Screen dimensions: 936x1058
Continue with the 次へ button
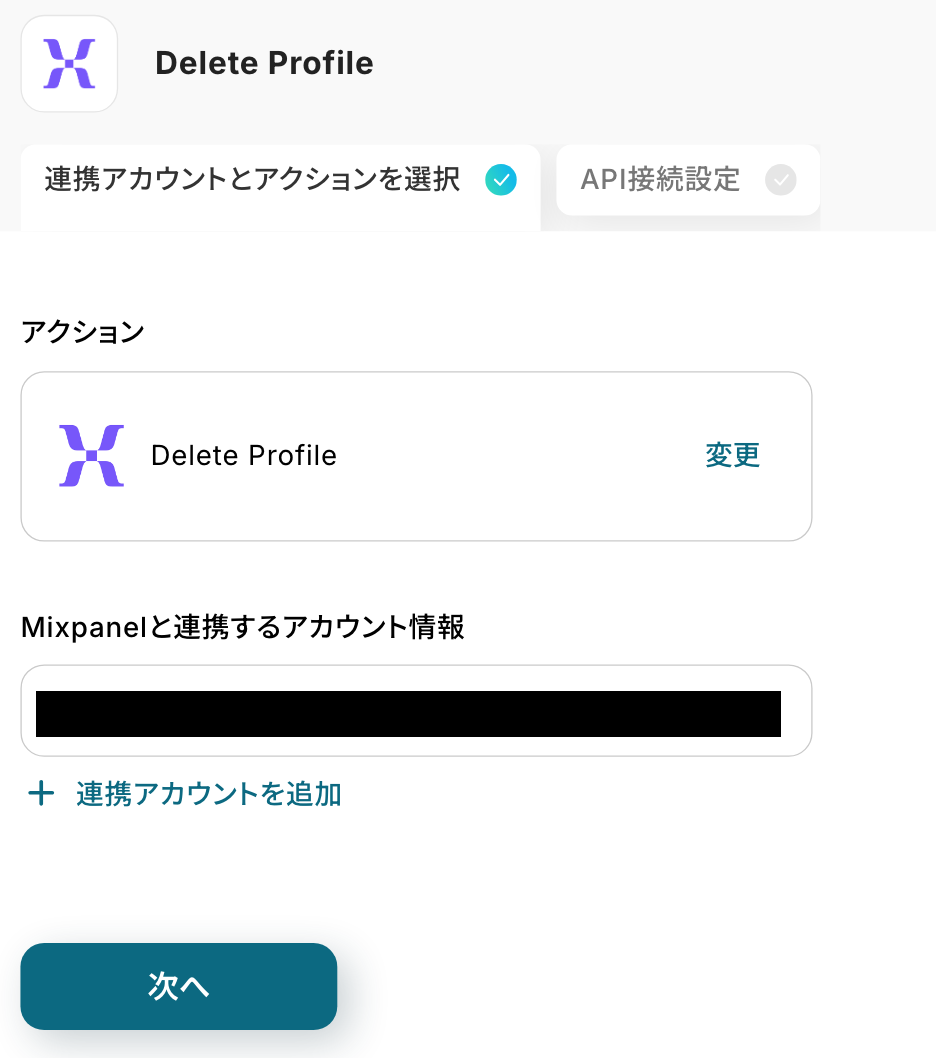pyautogui.click(x=179, y=986)
